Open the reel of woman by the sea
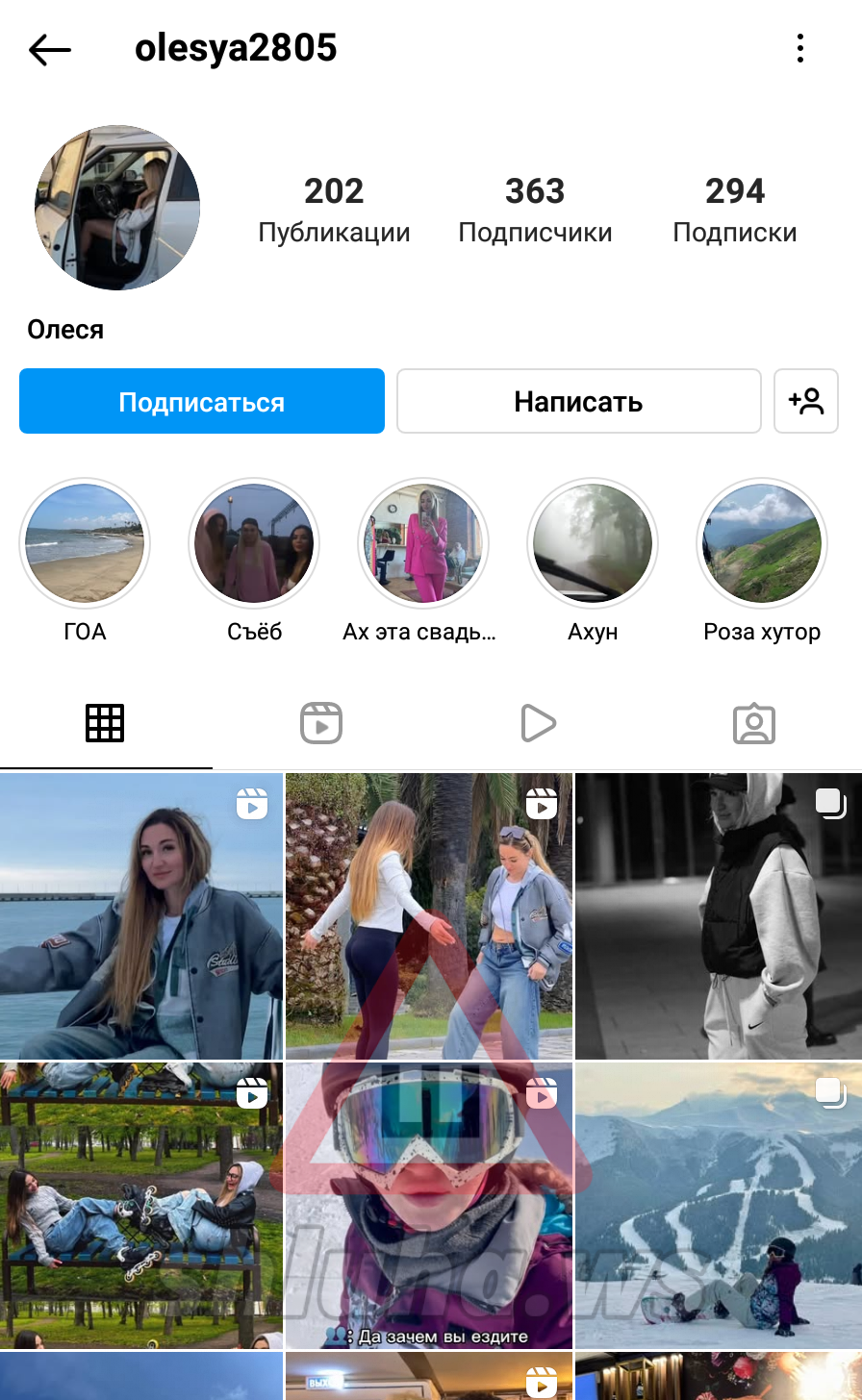 pos(141,916)
